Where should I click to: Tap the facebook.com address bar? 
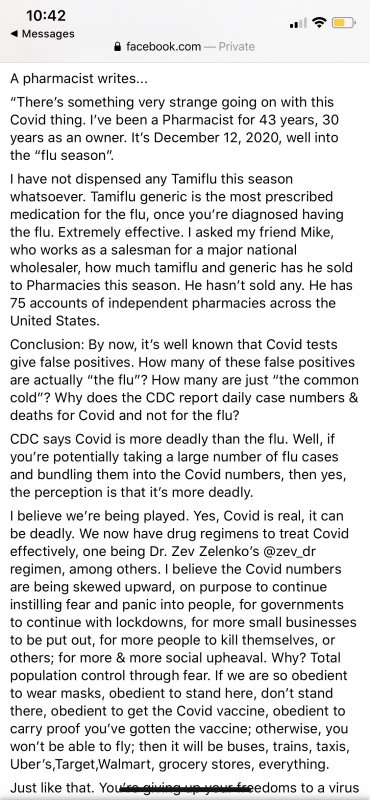point(185,47)
